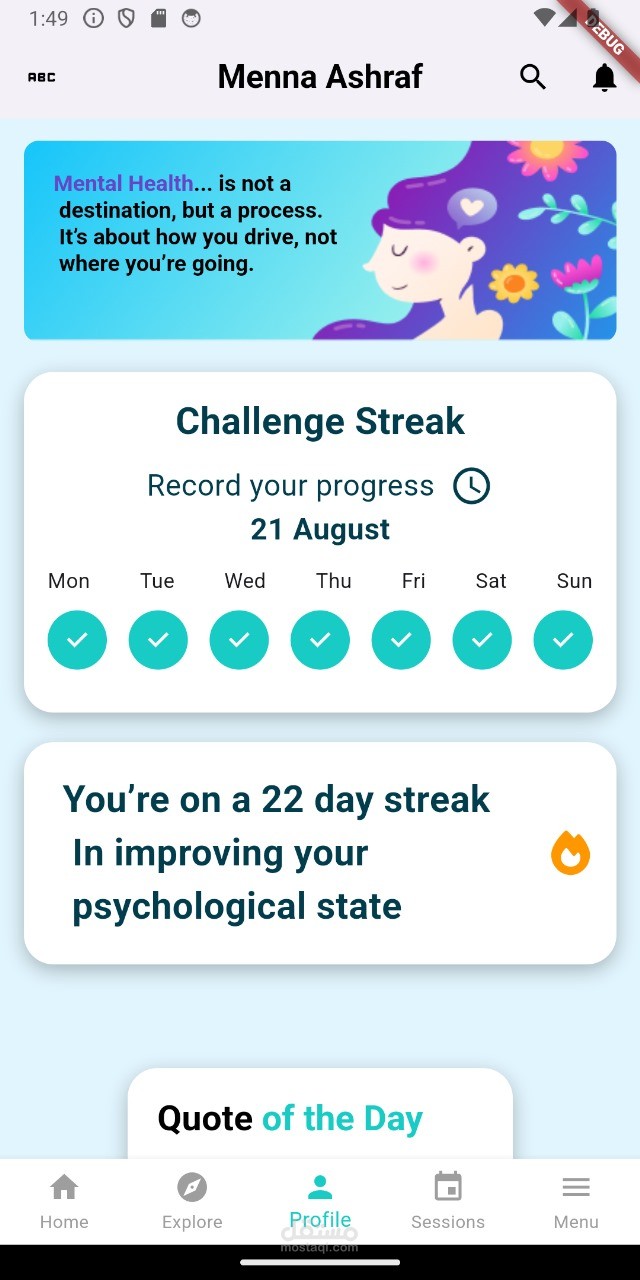Tap Monday's streak check circle
The image size is (640, 1280).
pyautogui.click(x=77, y=640)
